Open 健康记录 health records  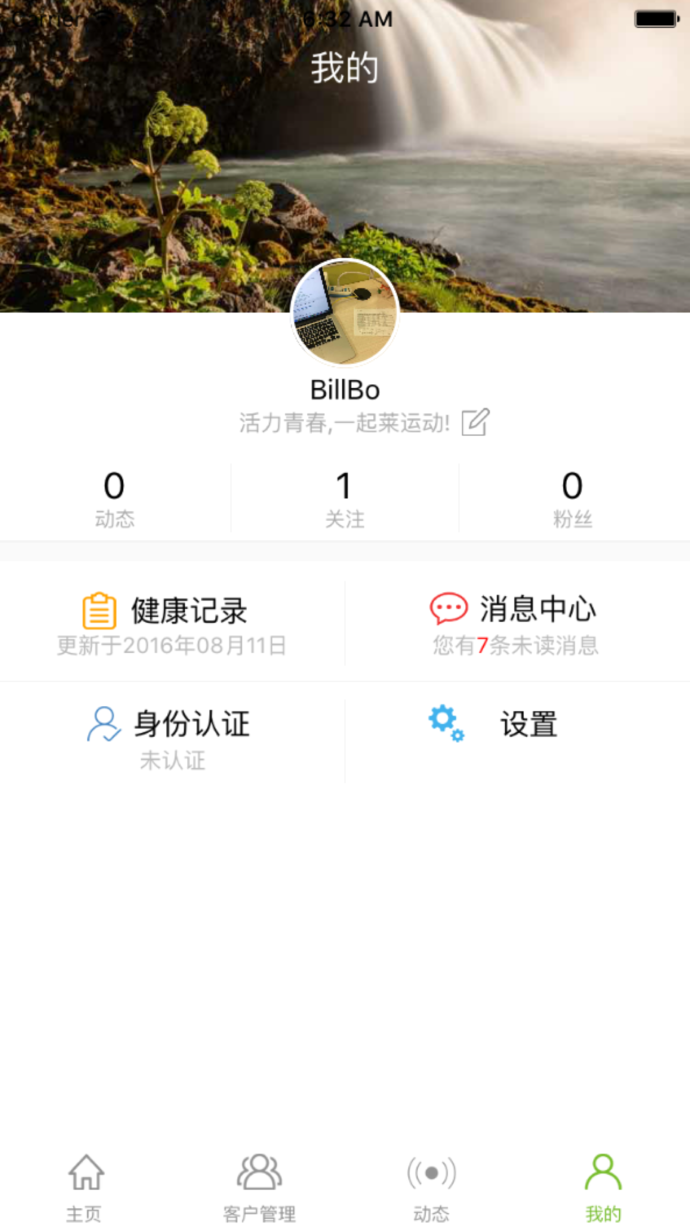pos(172,624)
